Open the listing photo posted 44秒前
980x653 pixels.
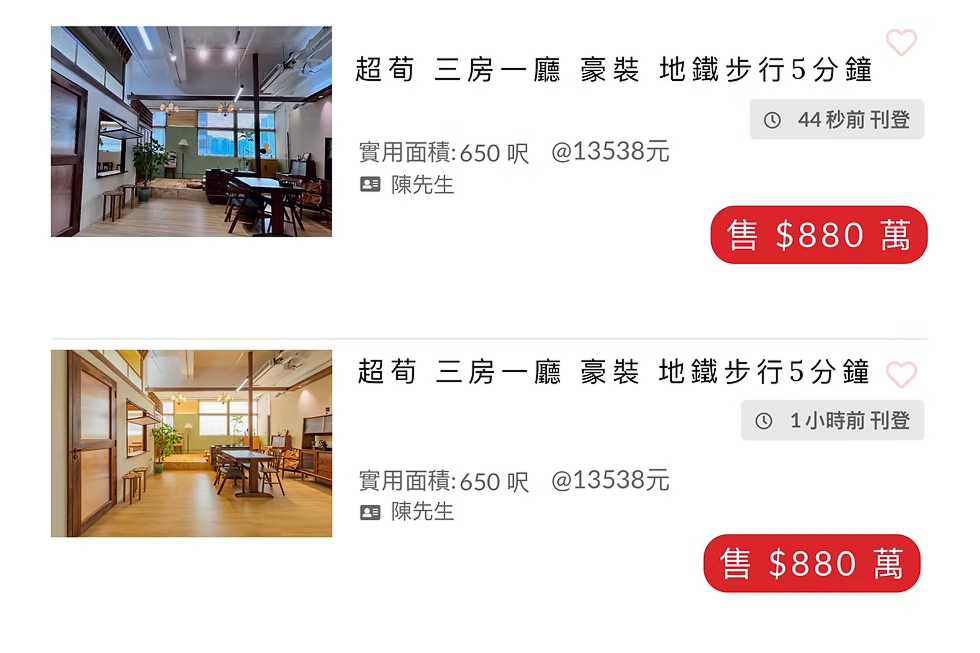click(191, 131)
